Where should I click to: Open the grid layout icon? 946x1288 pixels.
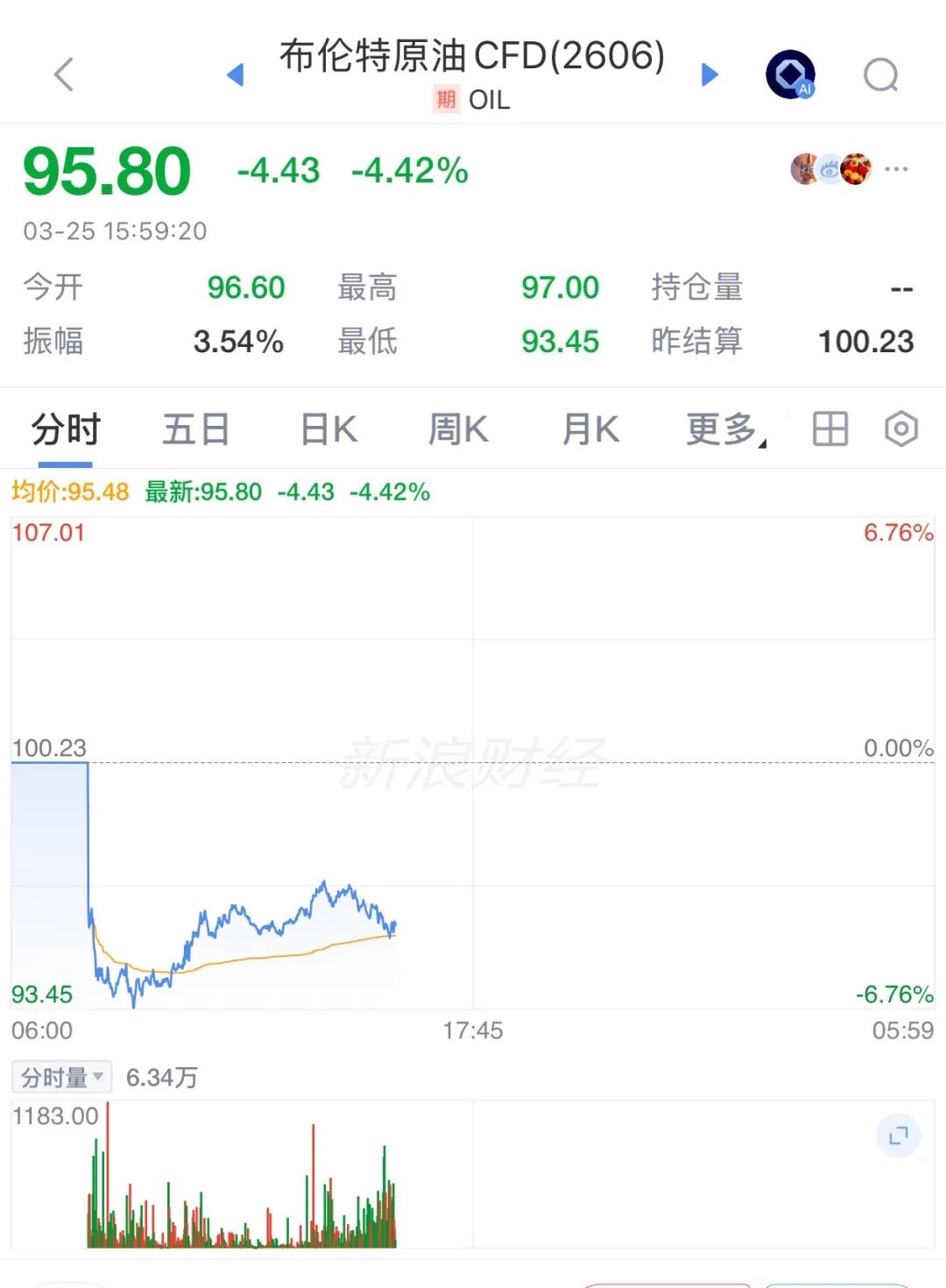830,429
